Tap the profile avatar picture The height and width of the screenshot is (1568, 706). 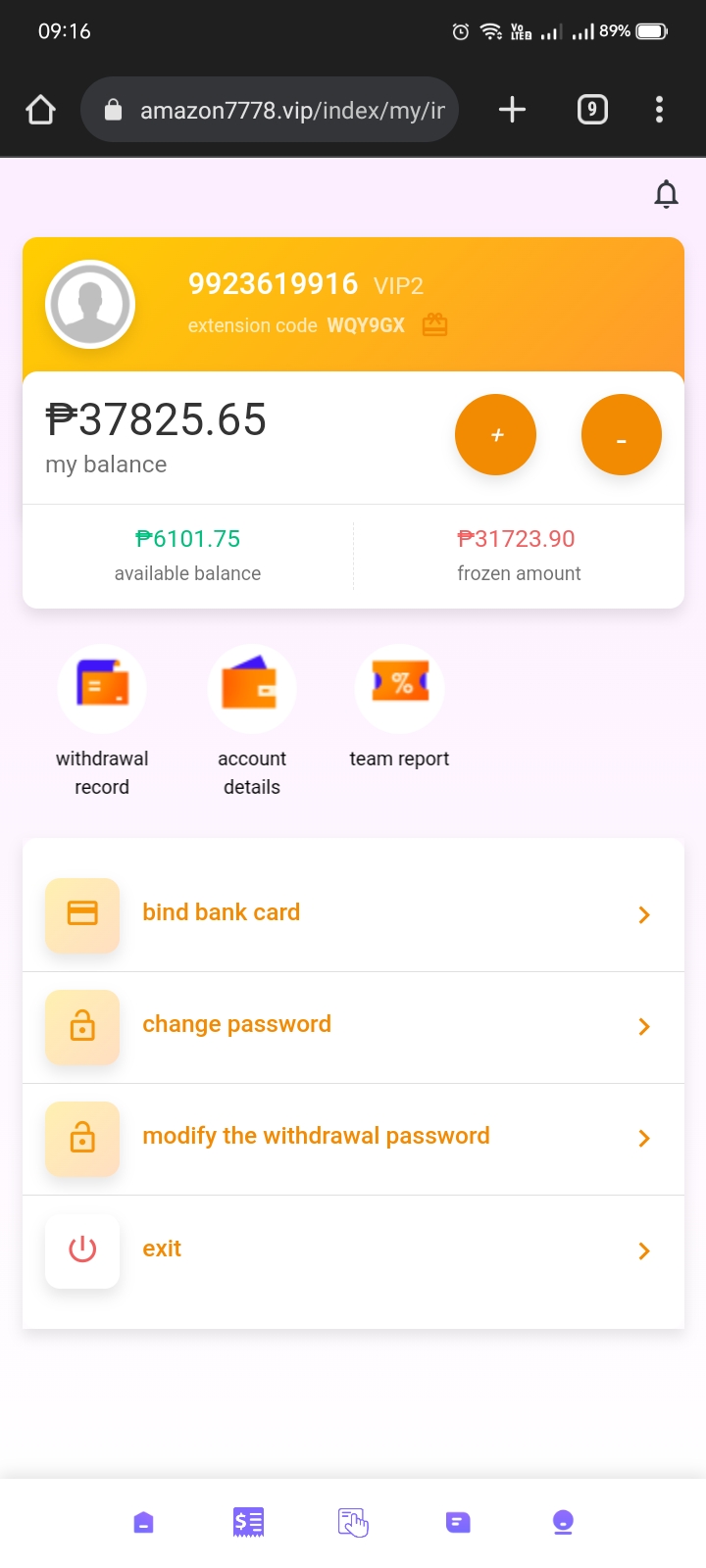pos(90,305)
